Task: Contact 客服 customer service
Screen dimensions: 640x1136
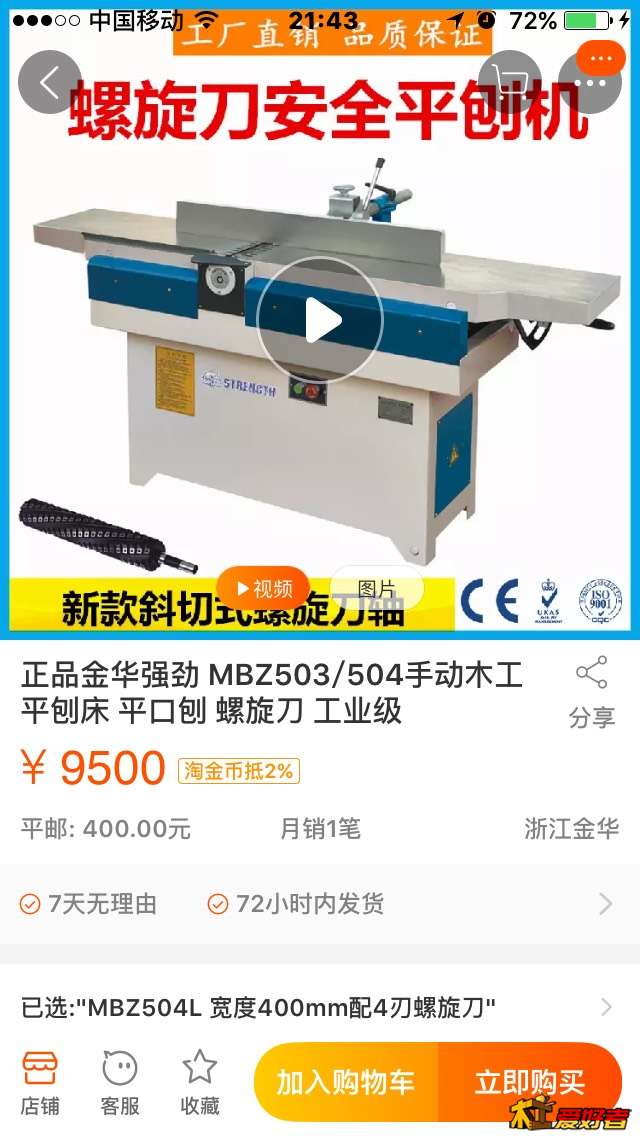Action: [120, 1082]
